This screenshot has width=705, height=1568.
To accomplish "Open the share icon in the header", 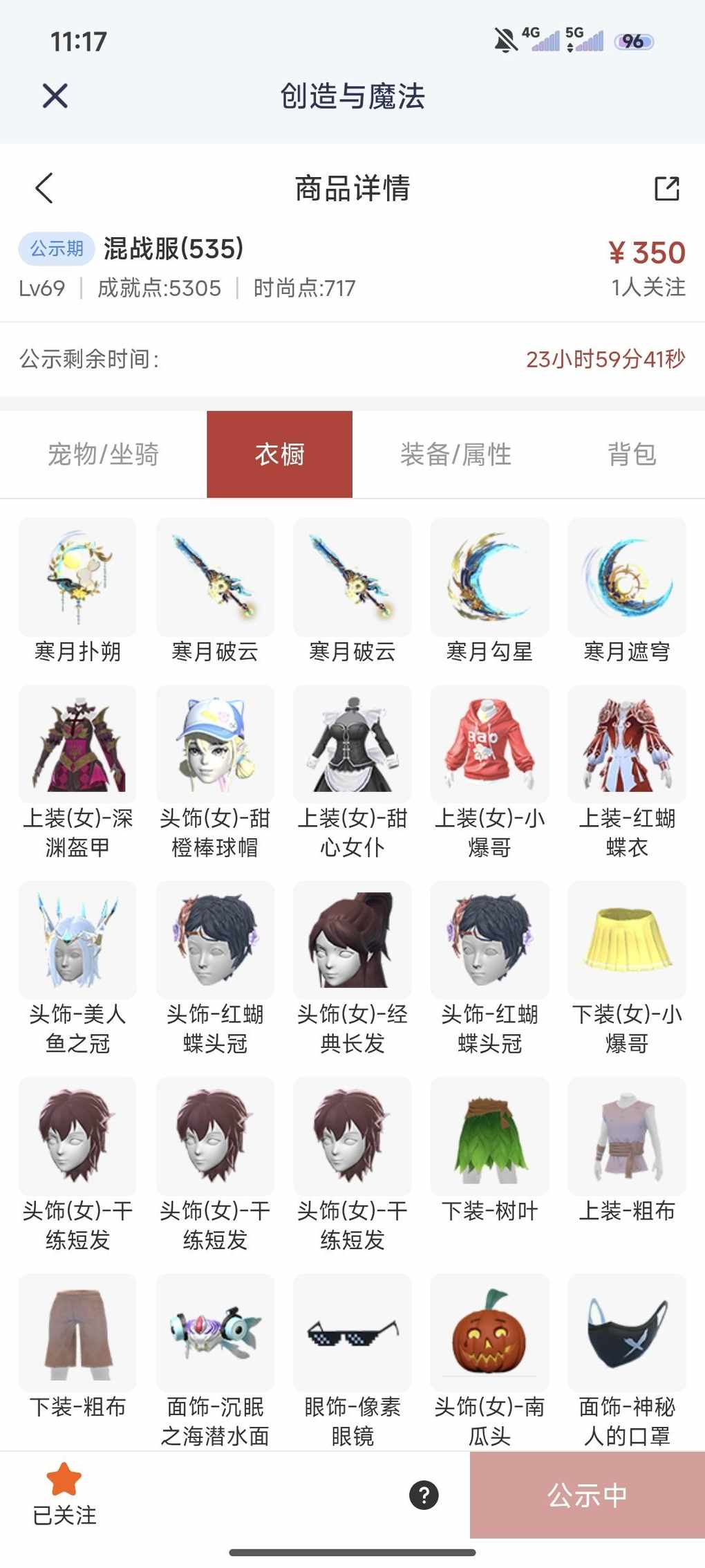I will [x=666, y=188].
